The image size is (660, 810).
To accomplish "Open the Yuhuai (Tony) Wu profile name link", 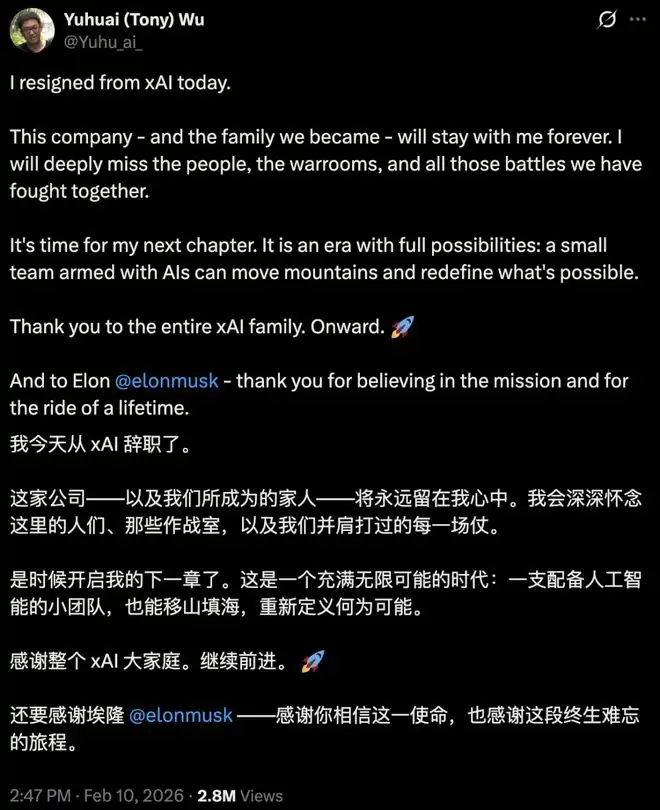I will (x=137, y=19).
